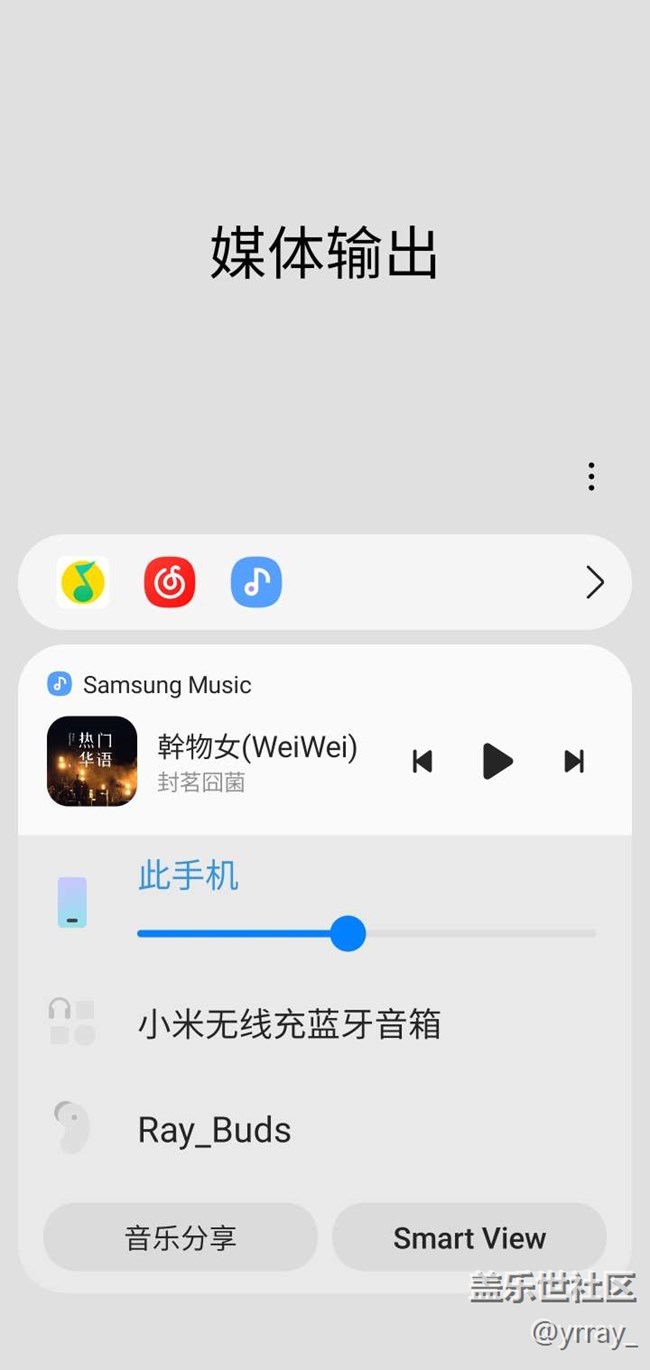Select the NetEase Cloud Music icon
The width and height of the screenshot is (650, 1370).
pyautogui.click(x=170, y=582)
